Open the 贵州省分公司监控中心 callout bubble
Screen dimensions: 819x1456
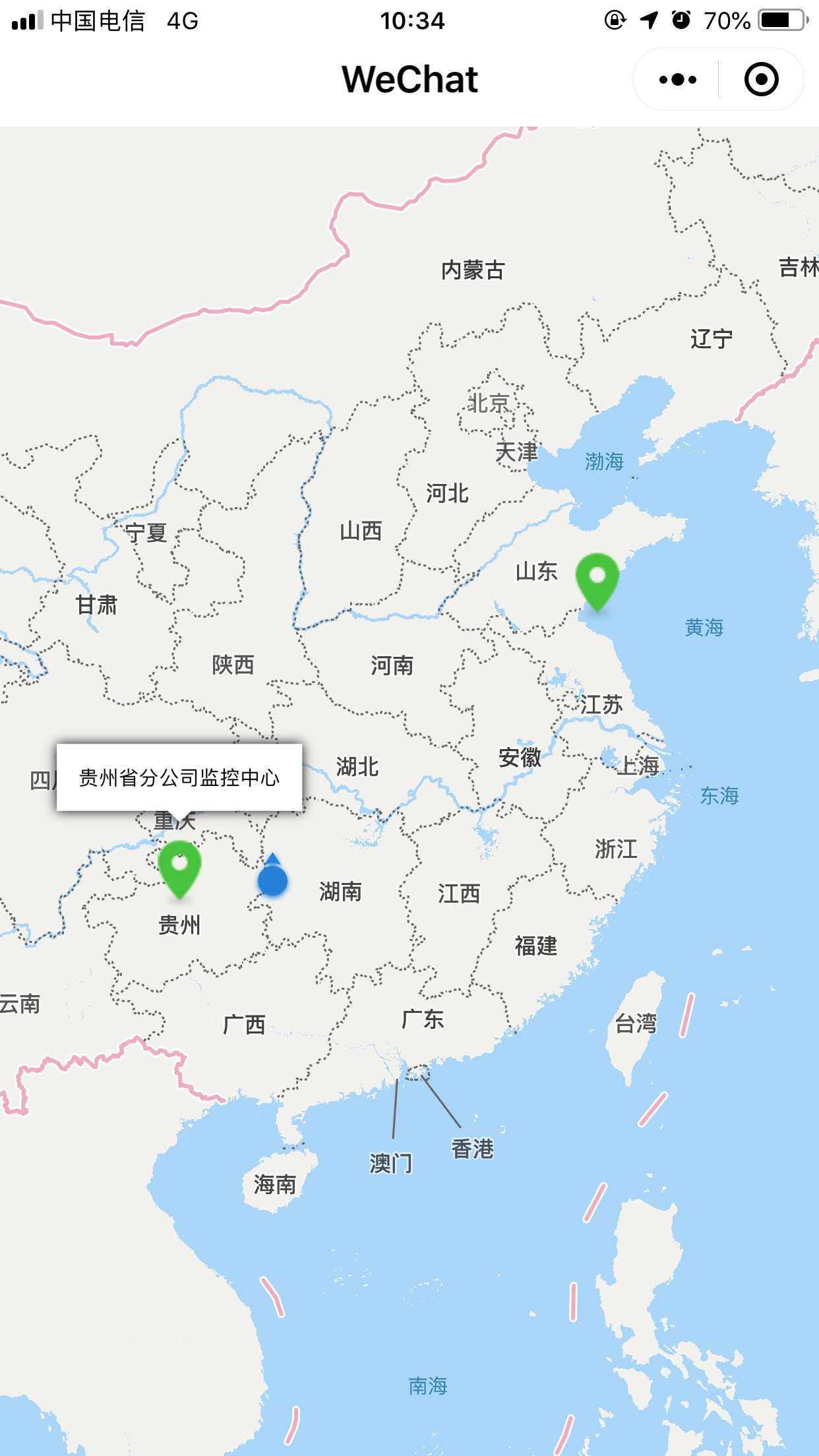pyautogui.click(x=179, y=777)
